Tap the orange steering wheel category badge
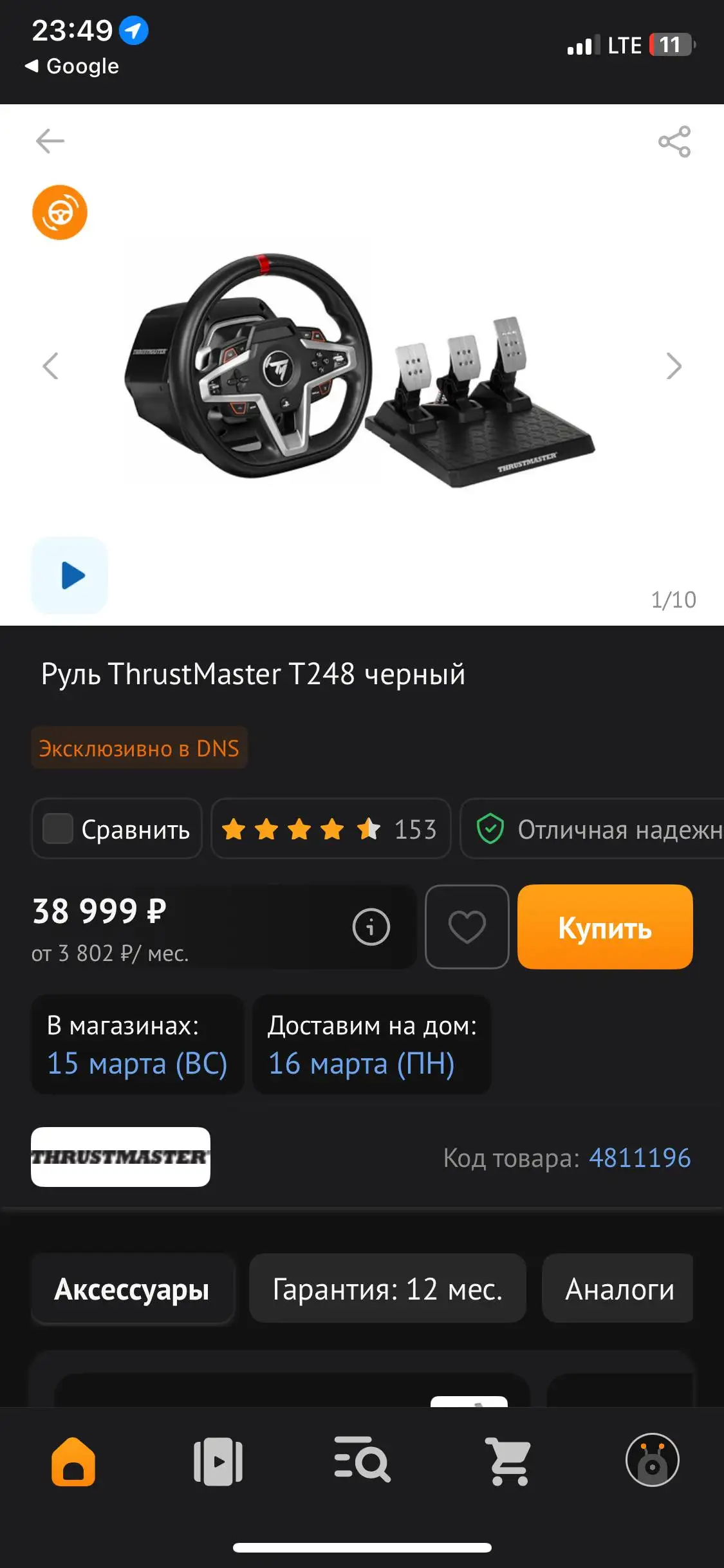The height and width of the screenshot is (1568, 724). [x=60, y=213]
